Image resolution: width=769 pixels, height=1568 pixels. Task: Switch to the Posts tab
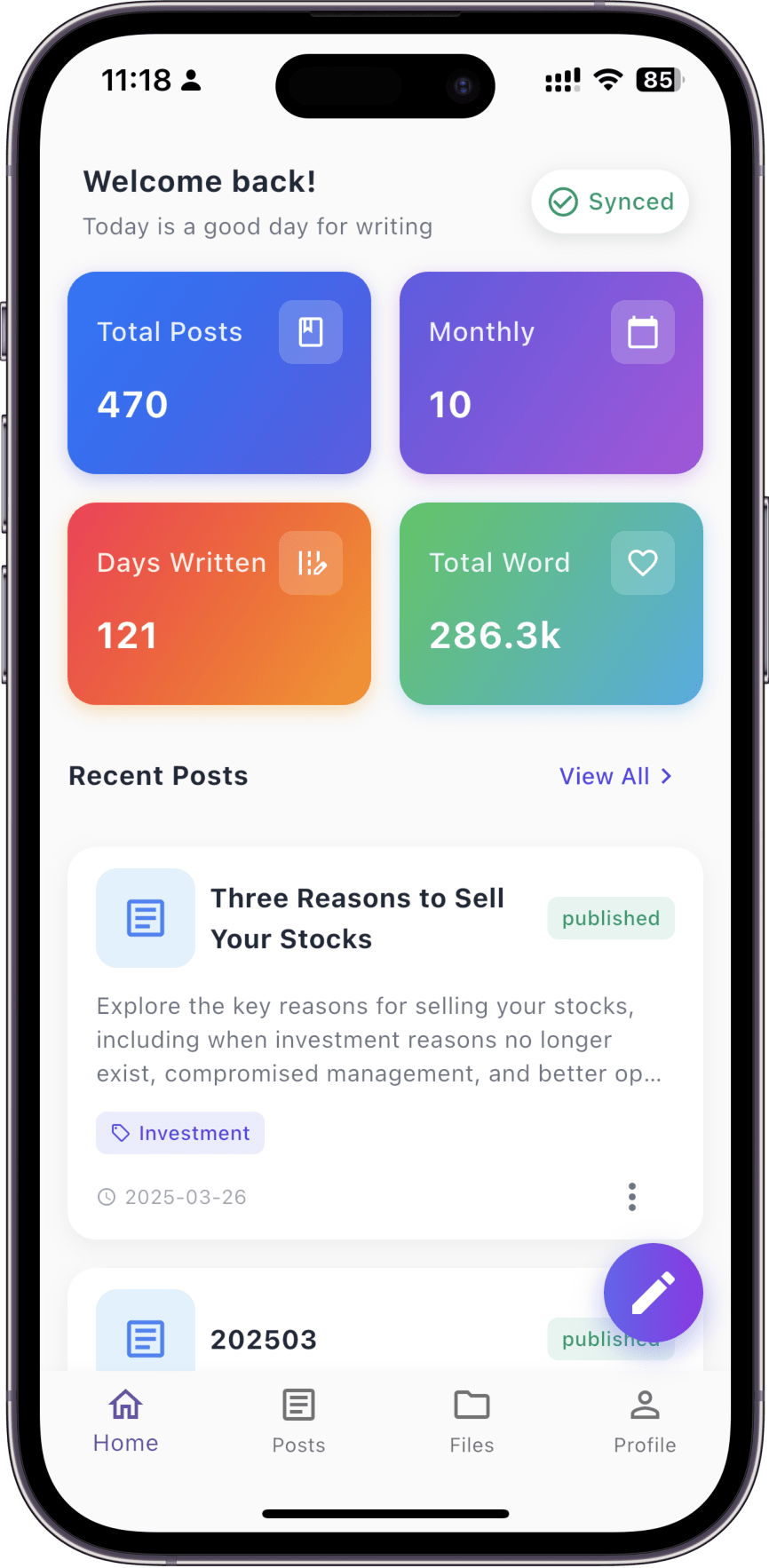[x=298, y=1421]
